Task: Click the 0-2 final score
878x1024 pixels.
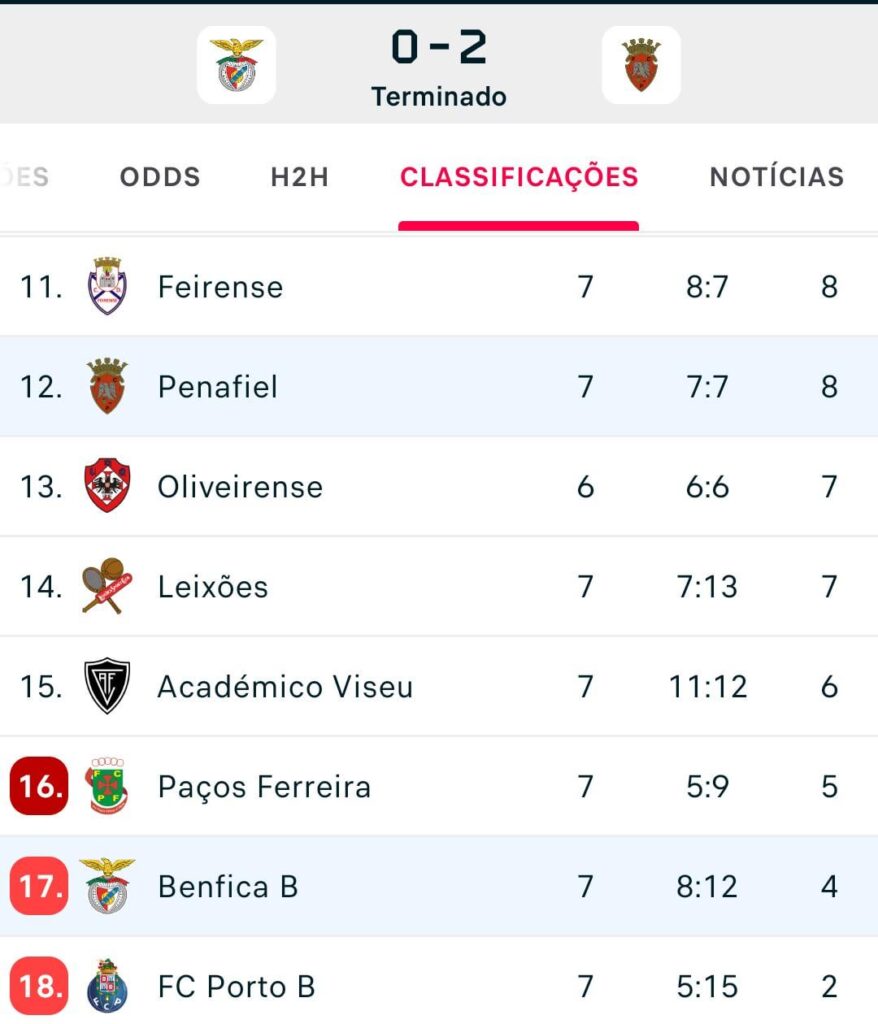Action: coord(438,48)
